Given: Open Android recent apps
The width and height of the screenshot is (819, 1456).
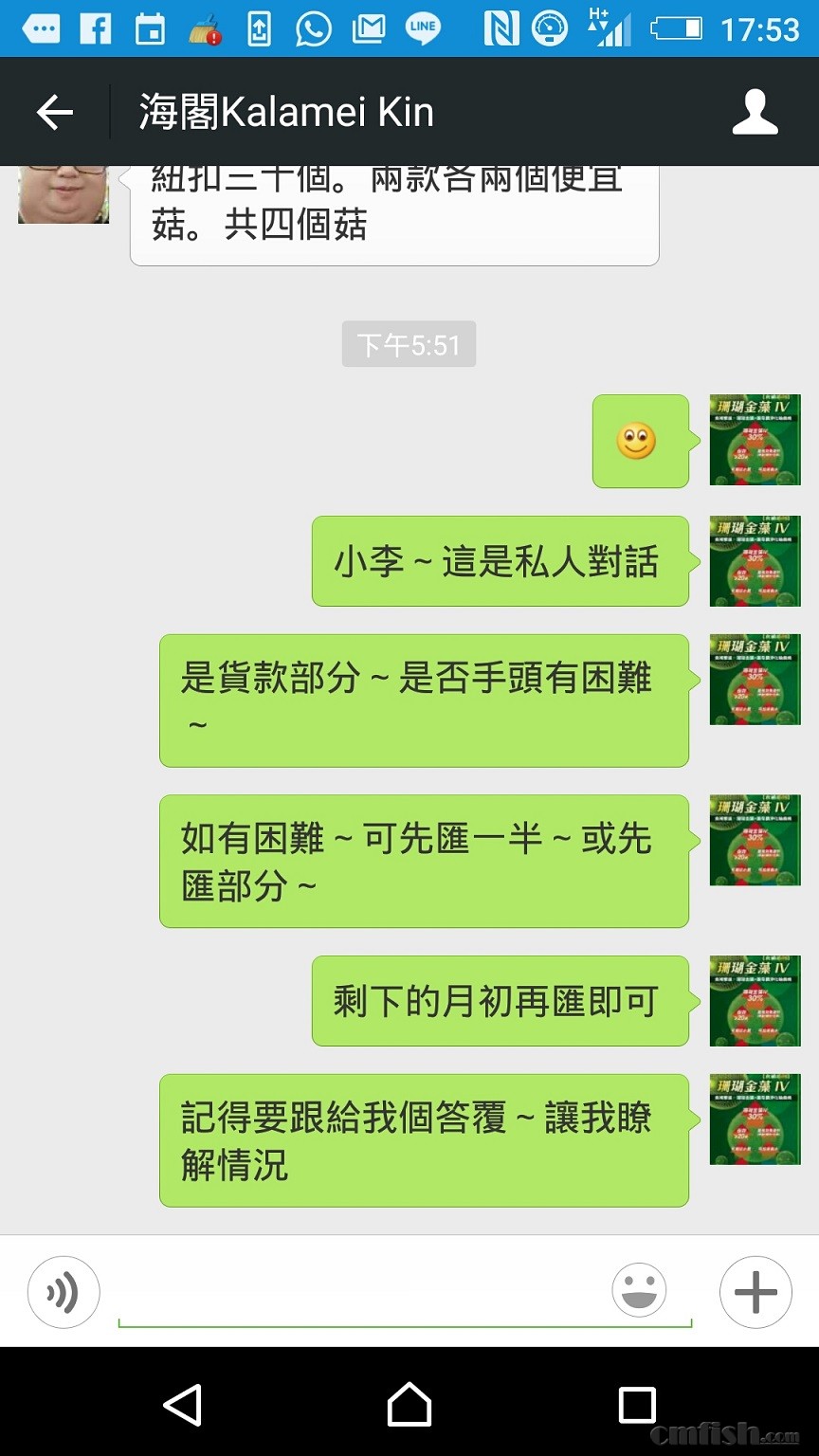Looking at the screenshot, I should pyautogui.click(x=636, y=1404).
